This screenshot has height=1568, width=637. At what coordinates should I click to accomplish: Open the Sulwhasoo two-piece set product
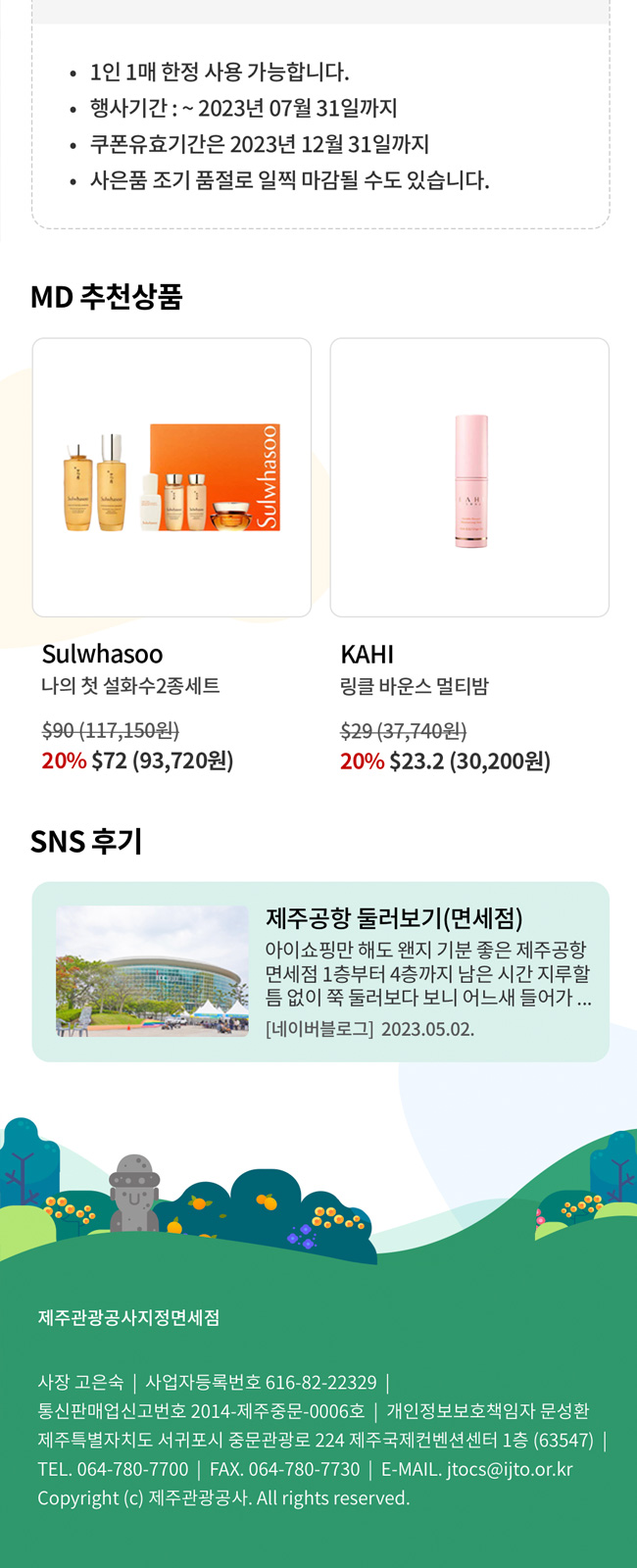[171, 478]
